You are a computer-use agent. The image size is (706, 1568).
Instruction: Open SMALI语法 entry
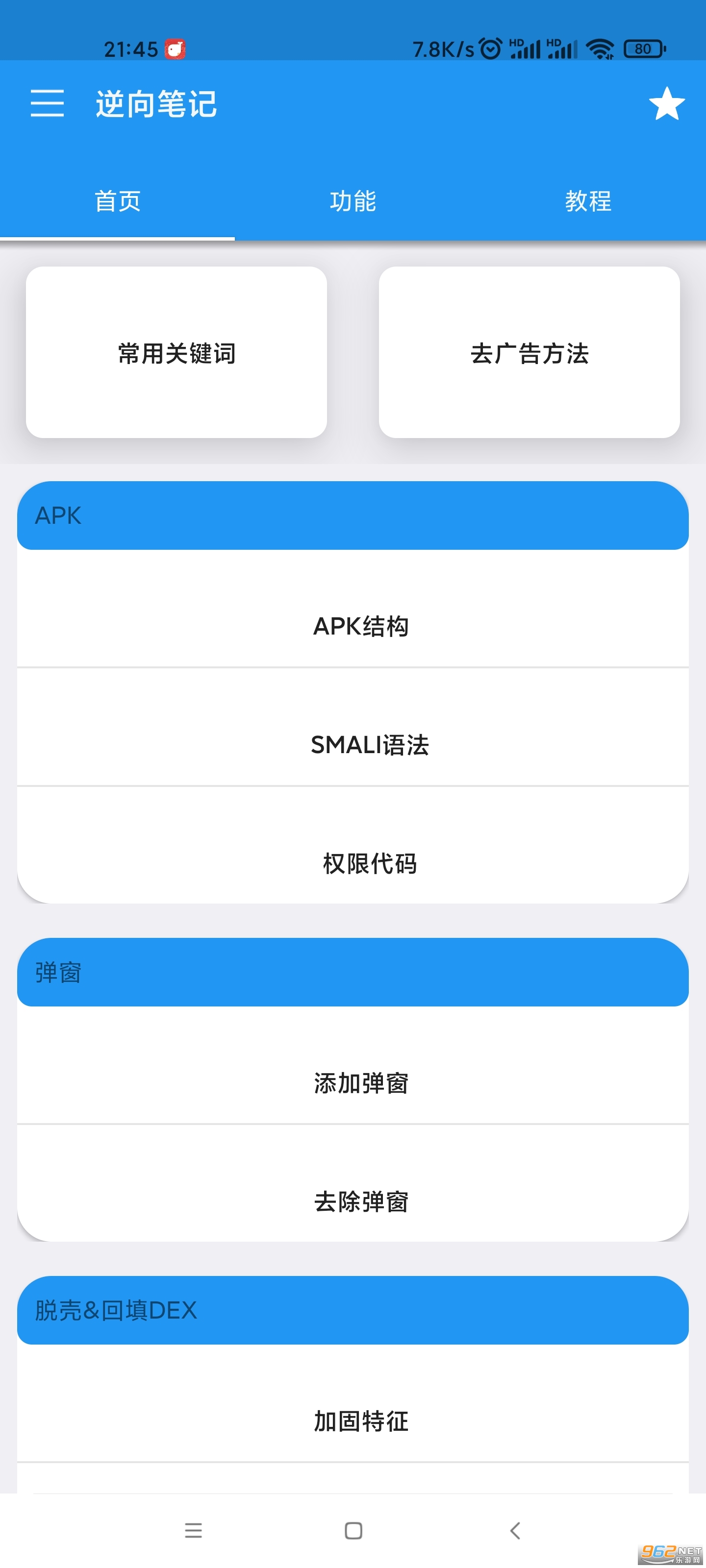(353, 727)
